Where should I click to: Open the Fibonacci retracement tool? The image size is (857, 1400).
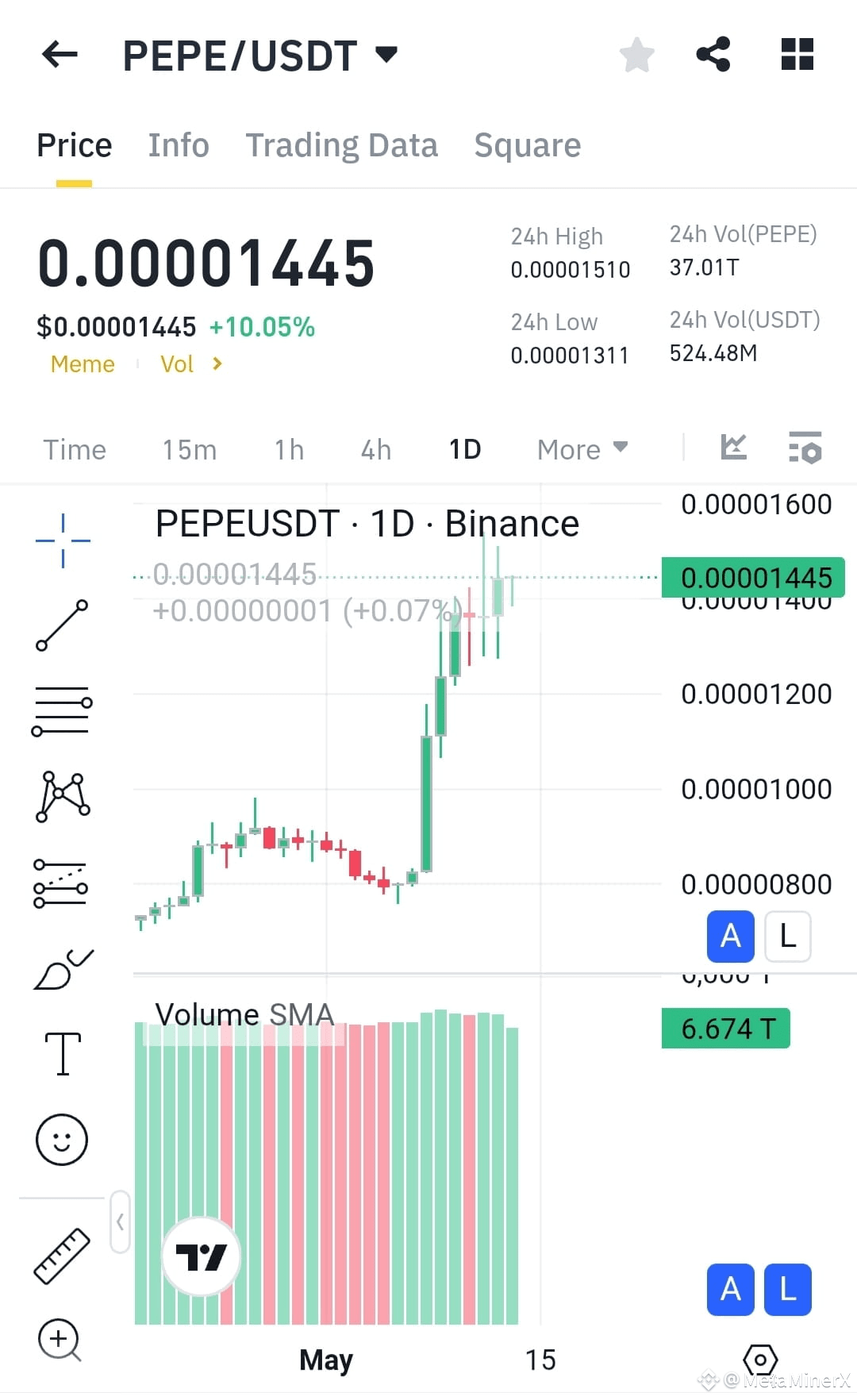tap(62, 710)
